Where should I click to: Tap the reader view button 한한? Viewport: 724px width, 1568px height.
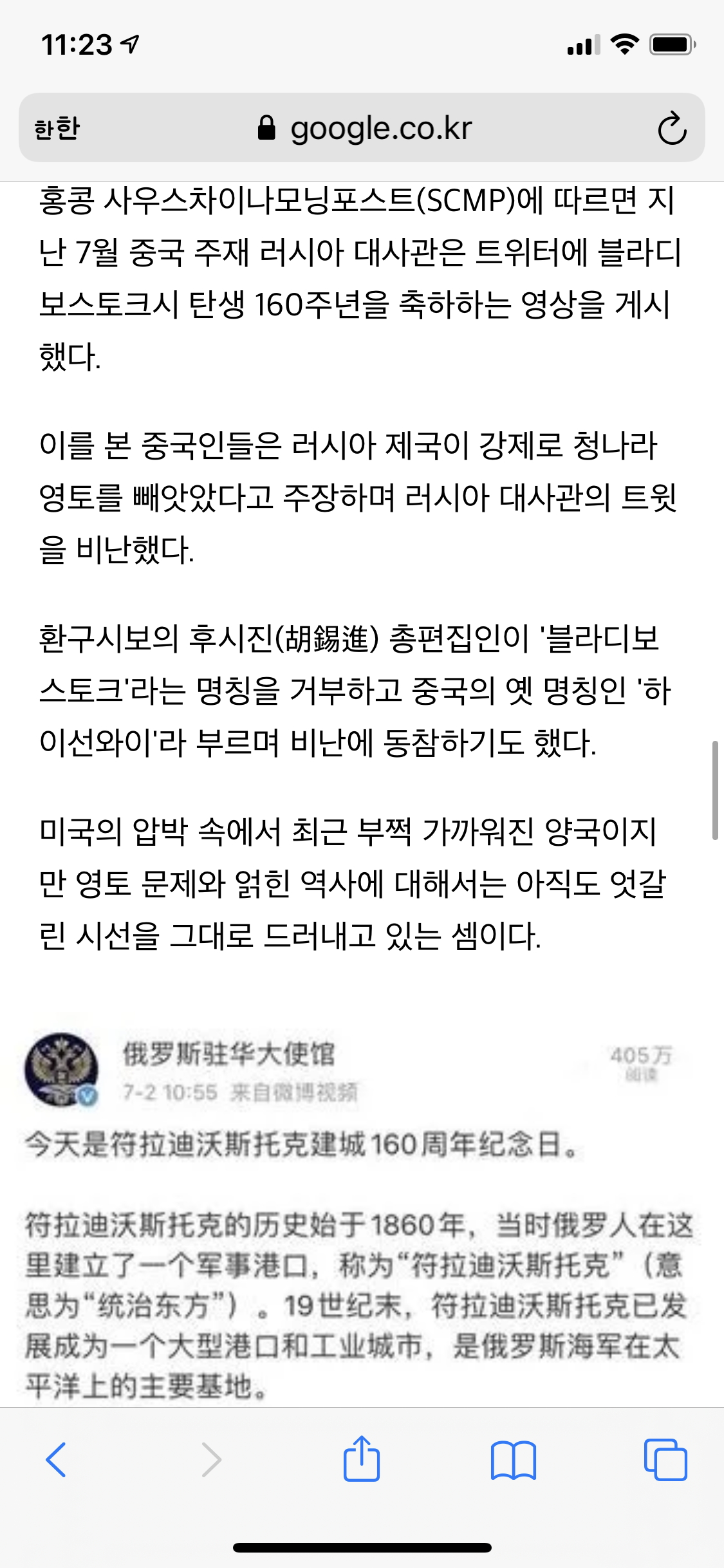click(57, 128)
